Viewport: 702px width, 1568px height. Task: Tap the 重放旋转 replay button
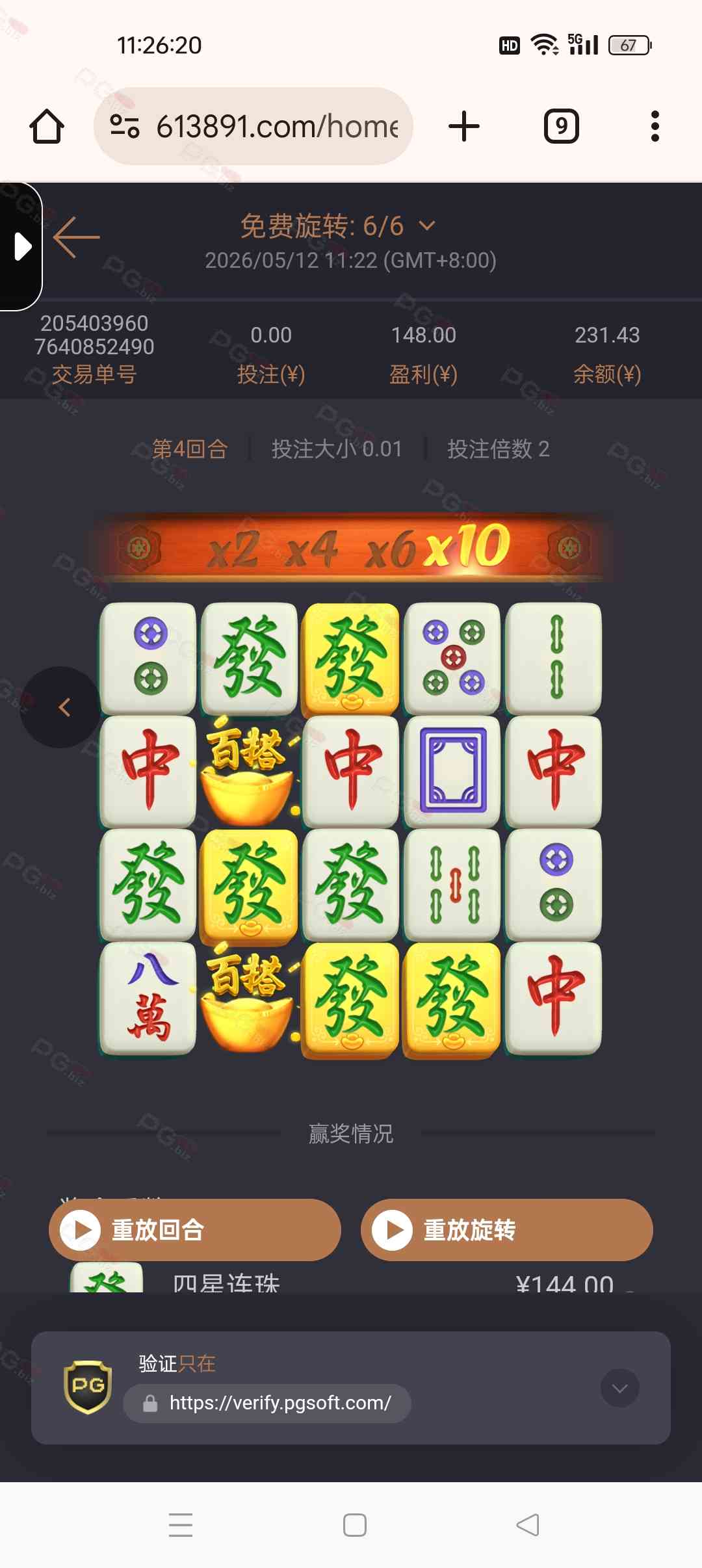pos(507,1230)
